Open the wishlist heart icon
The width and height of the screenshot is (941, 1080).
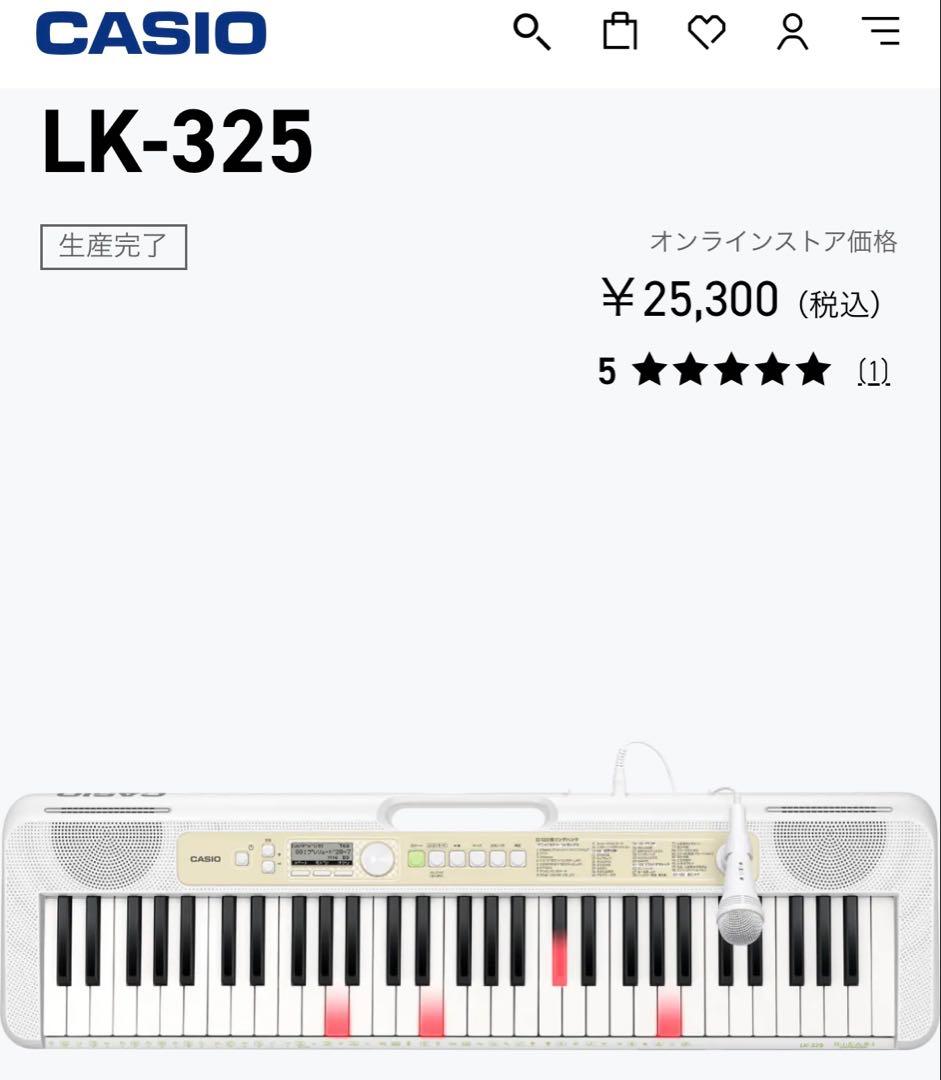706,33
